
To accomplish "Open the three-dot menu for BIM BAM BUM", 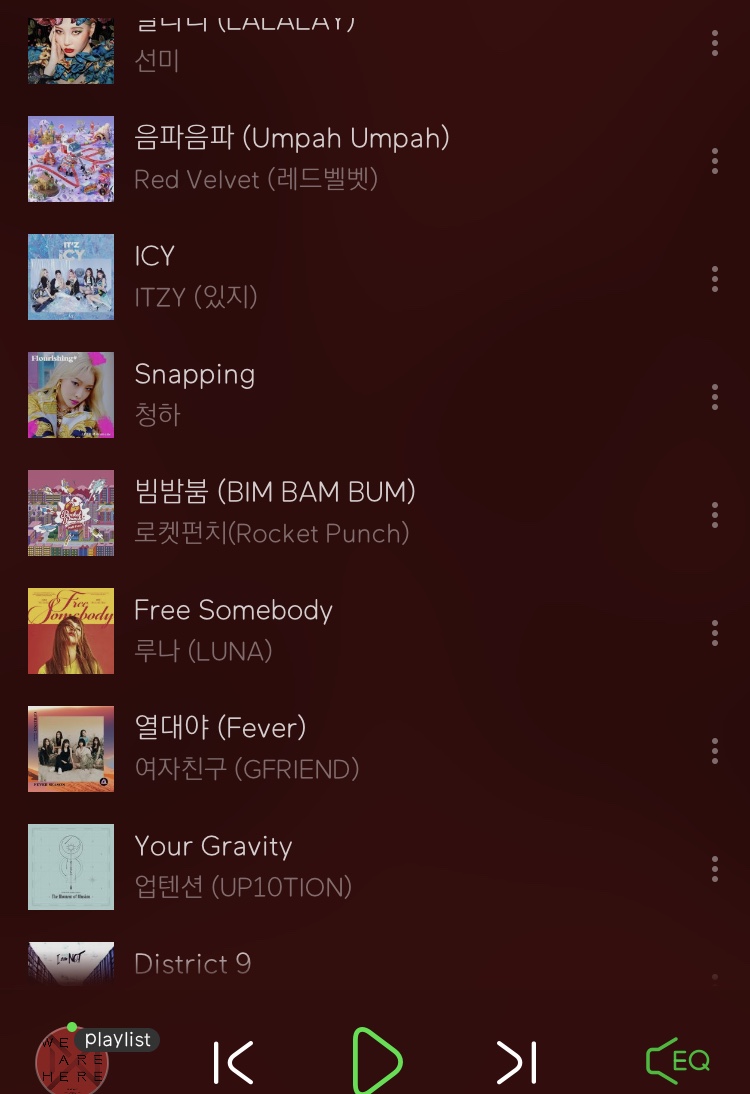I will click(714, 515).
